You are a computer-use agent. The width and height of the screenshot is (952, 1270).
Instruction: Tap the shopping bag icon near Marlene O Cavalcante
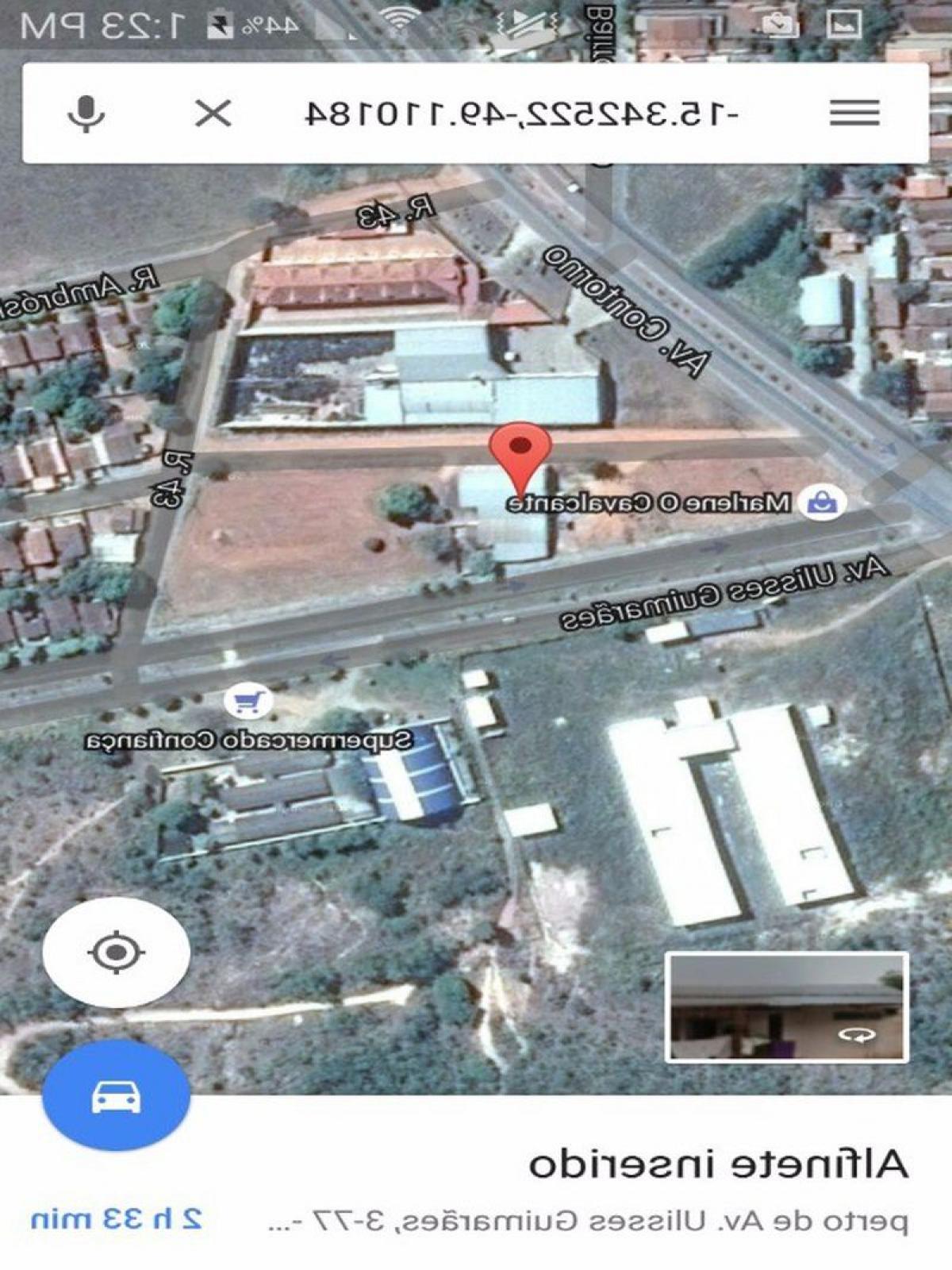pyautogui.click(x=822, y=502)
